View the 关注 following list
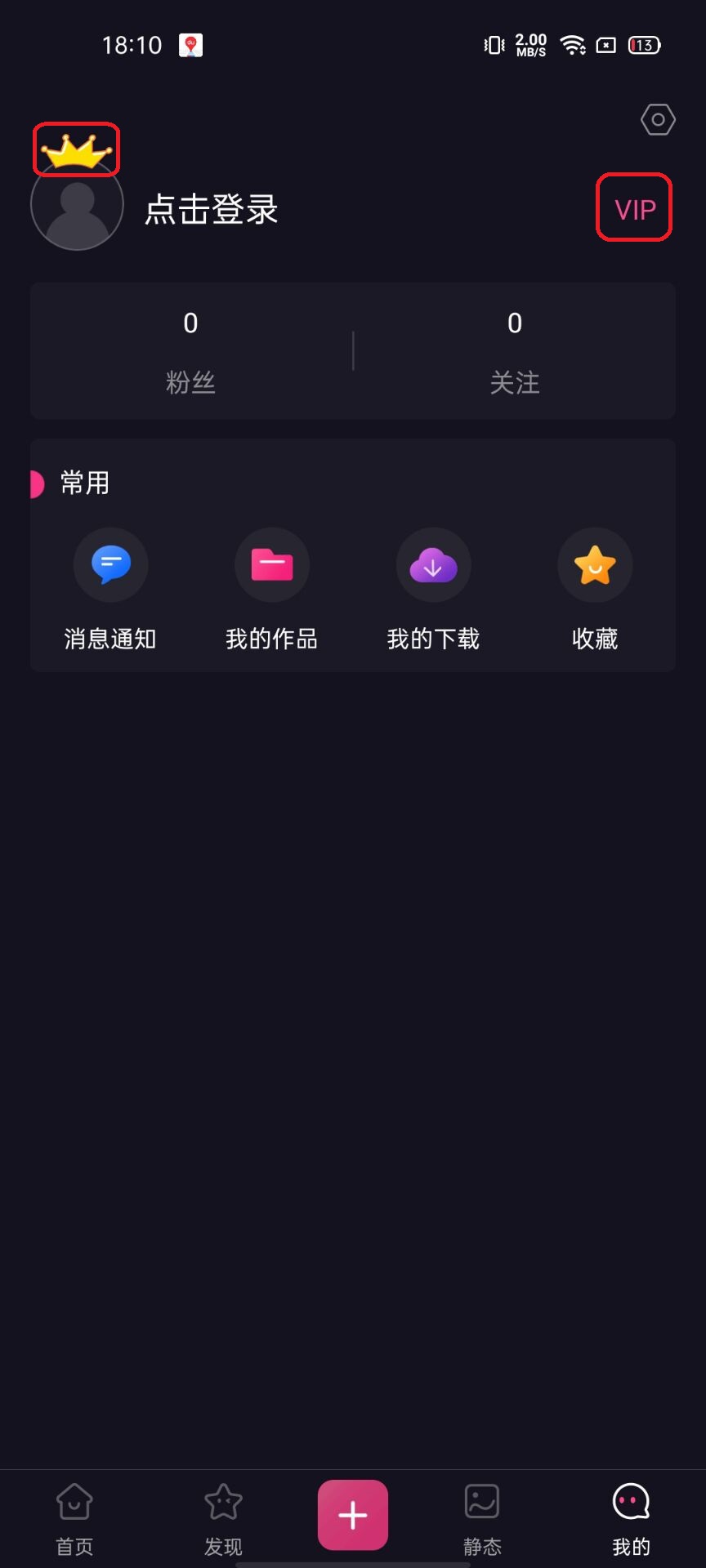 pos(515,351)
